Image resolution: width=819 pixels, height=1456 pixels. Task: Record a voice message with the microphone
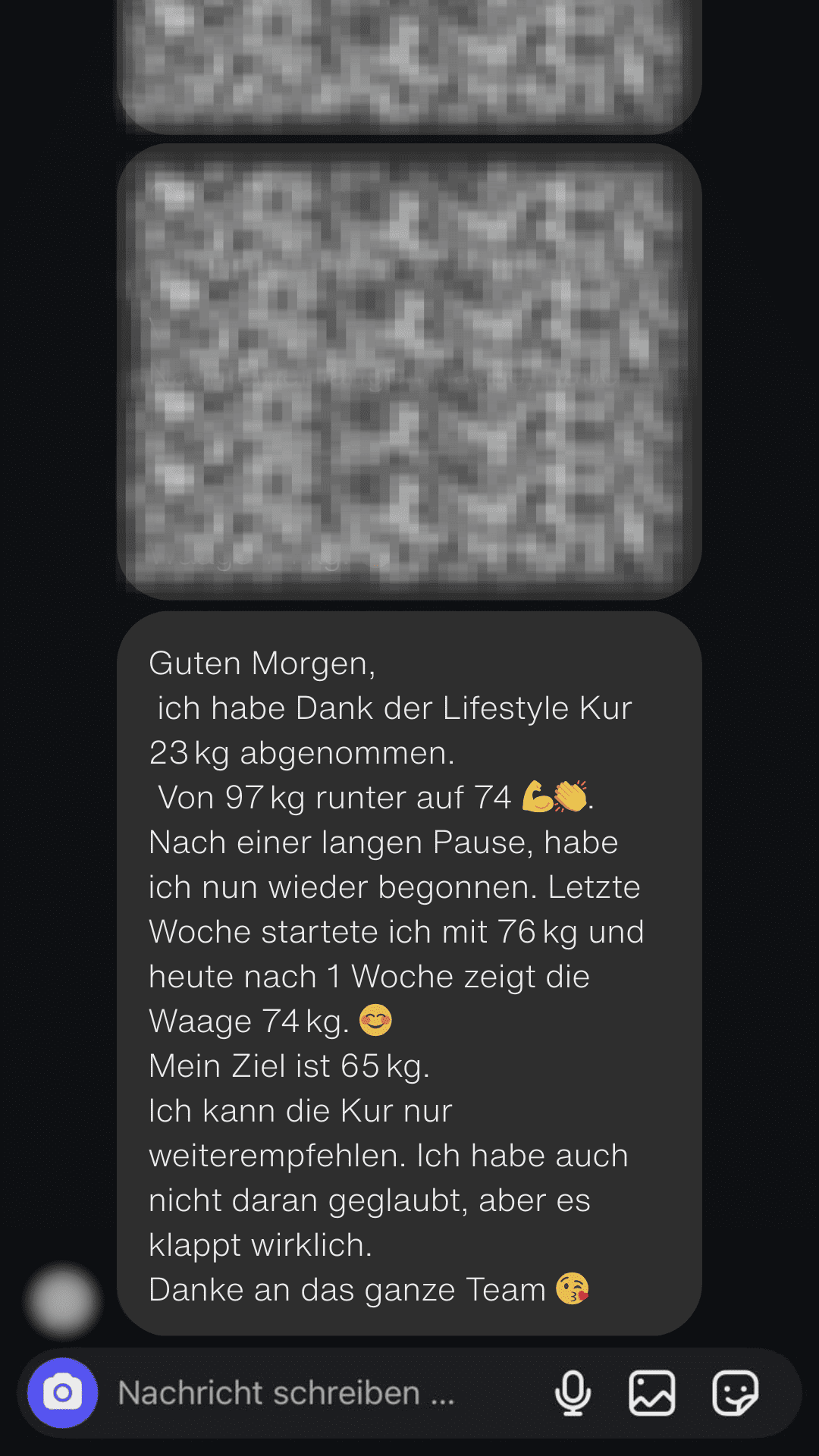[573, 1393]
